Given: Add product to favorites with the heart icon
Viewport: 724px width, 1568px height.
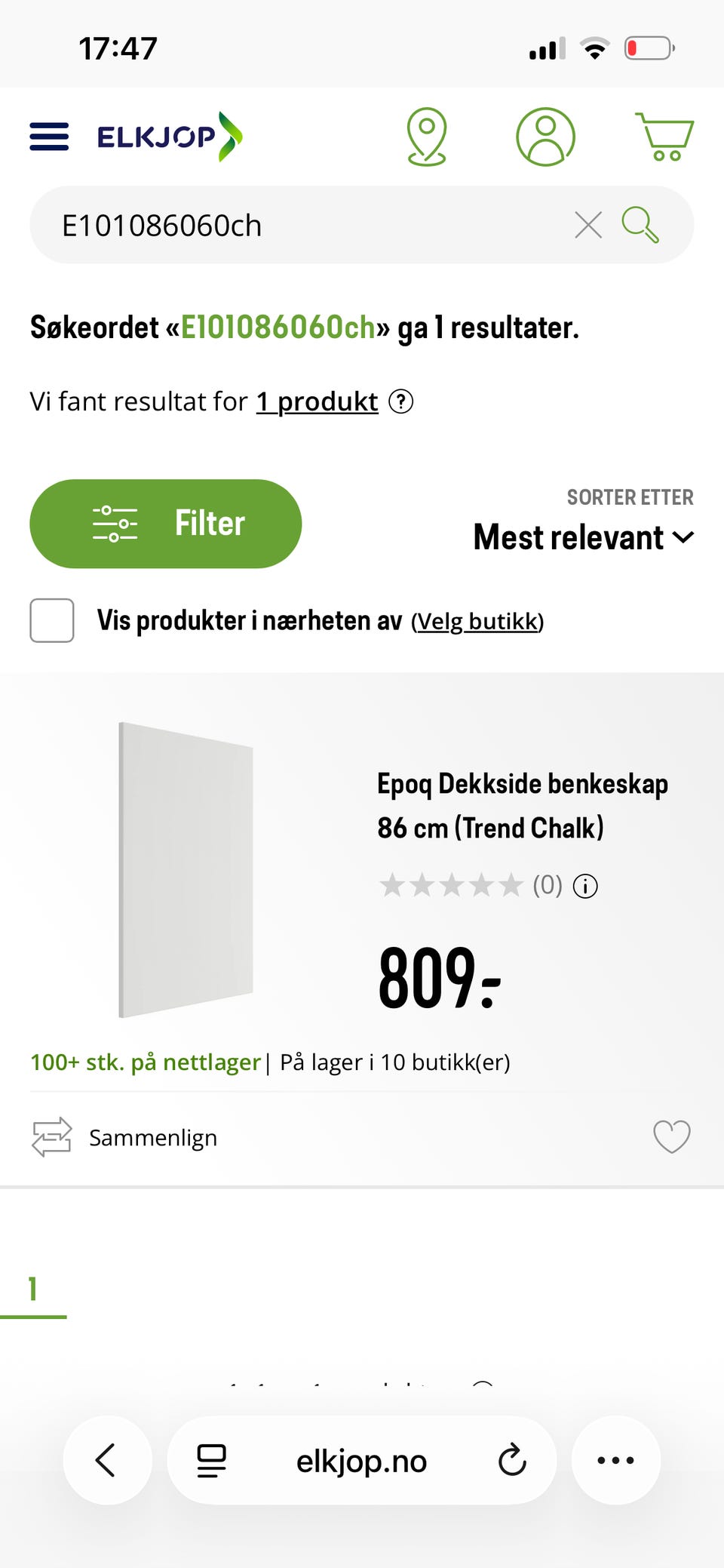Looking at the screenshot, I should click(670, 1136).
